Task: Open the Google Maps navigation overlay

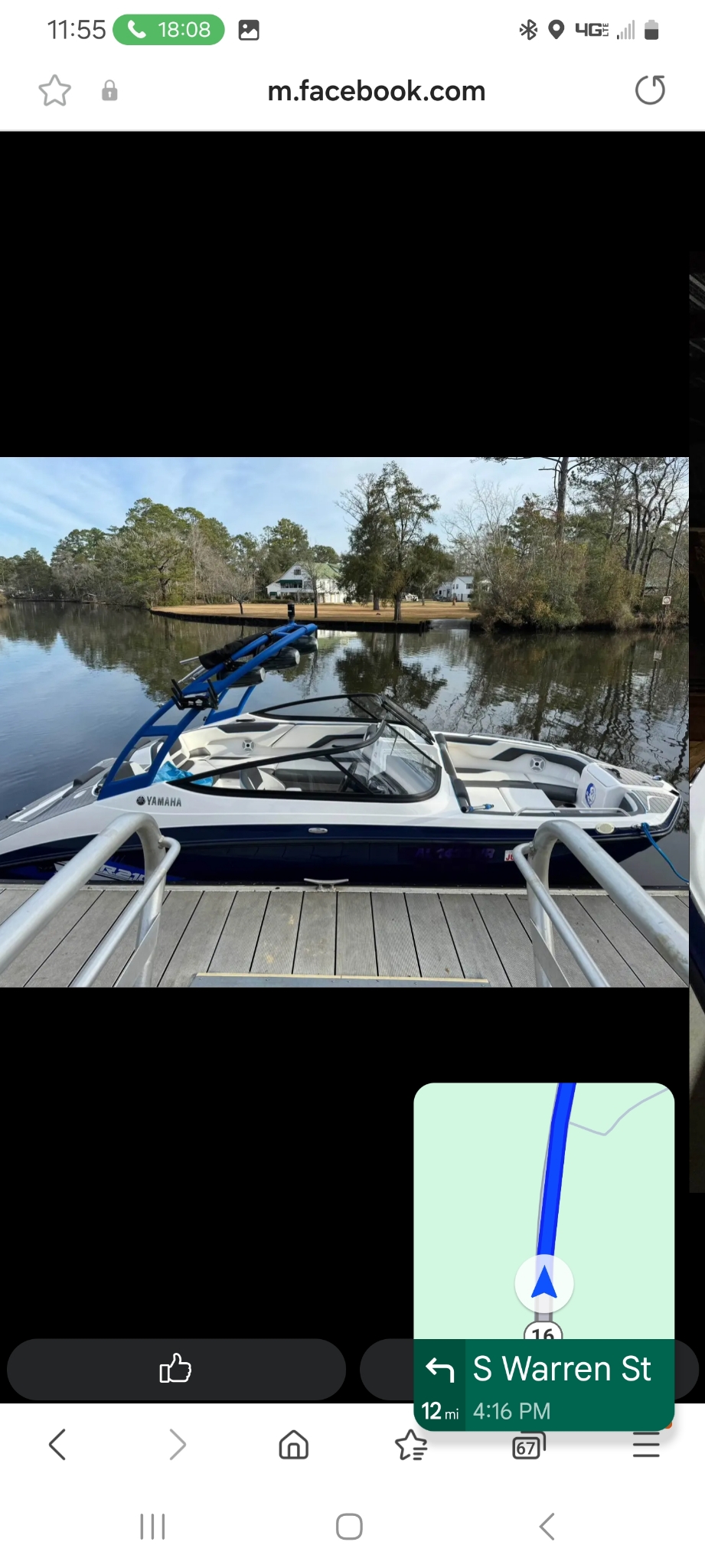Action: 543,1225
